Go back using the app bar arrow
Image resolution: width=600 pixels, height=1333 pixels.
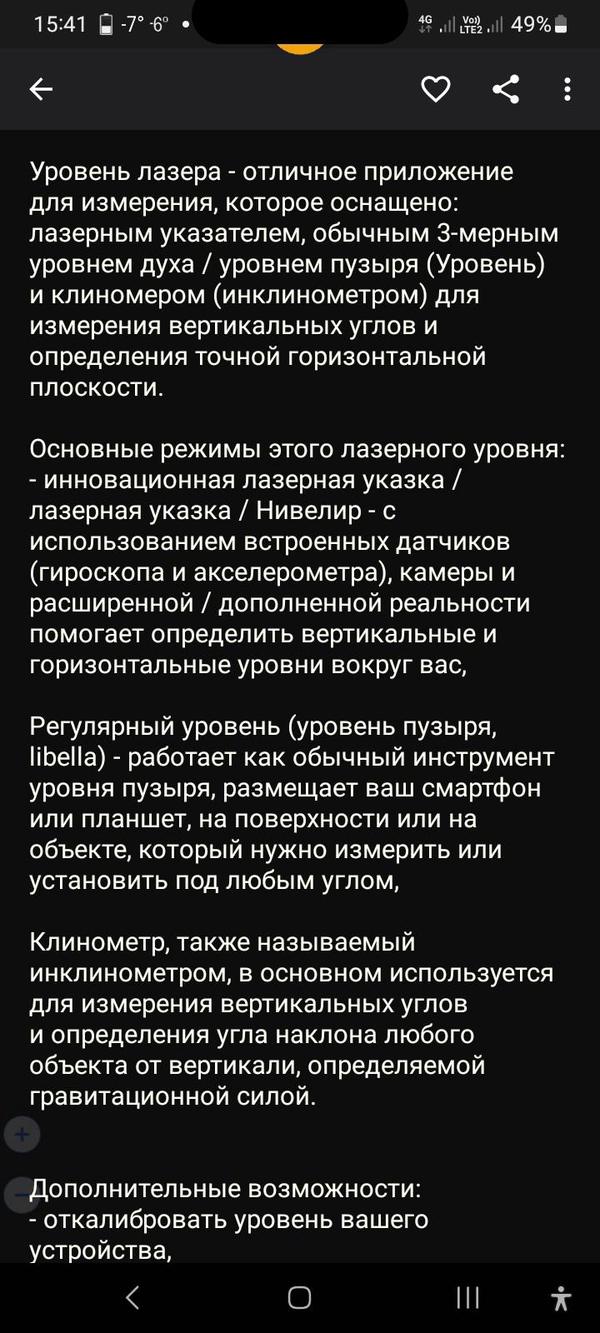[x=41, y=90]
